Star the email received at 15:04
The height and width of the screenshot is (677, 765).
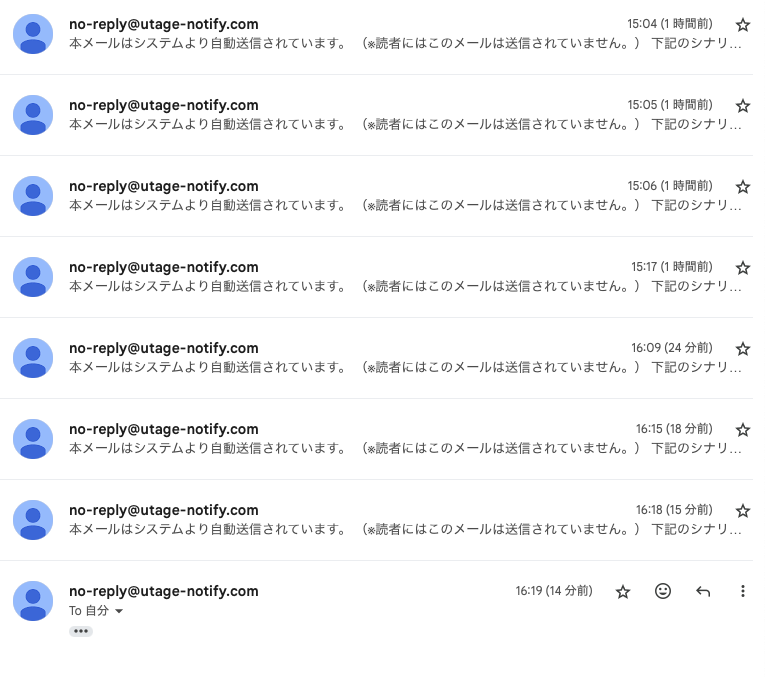(x=742, y=25)
